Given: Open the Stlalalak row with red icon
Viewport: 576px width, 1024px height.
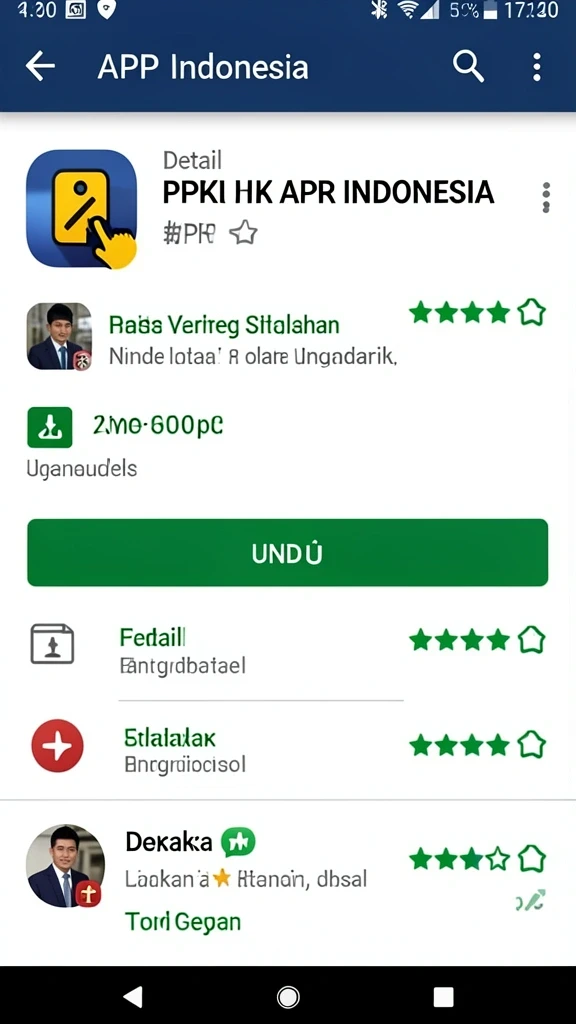Looking at the screenshot, I should [x=287, y=748].
